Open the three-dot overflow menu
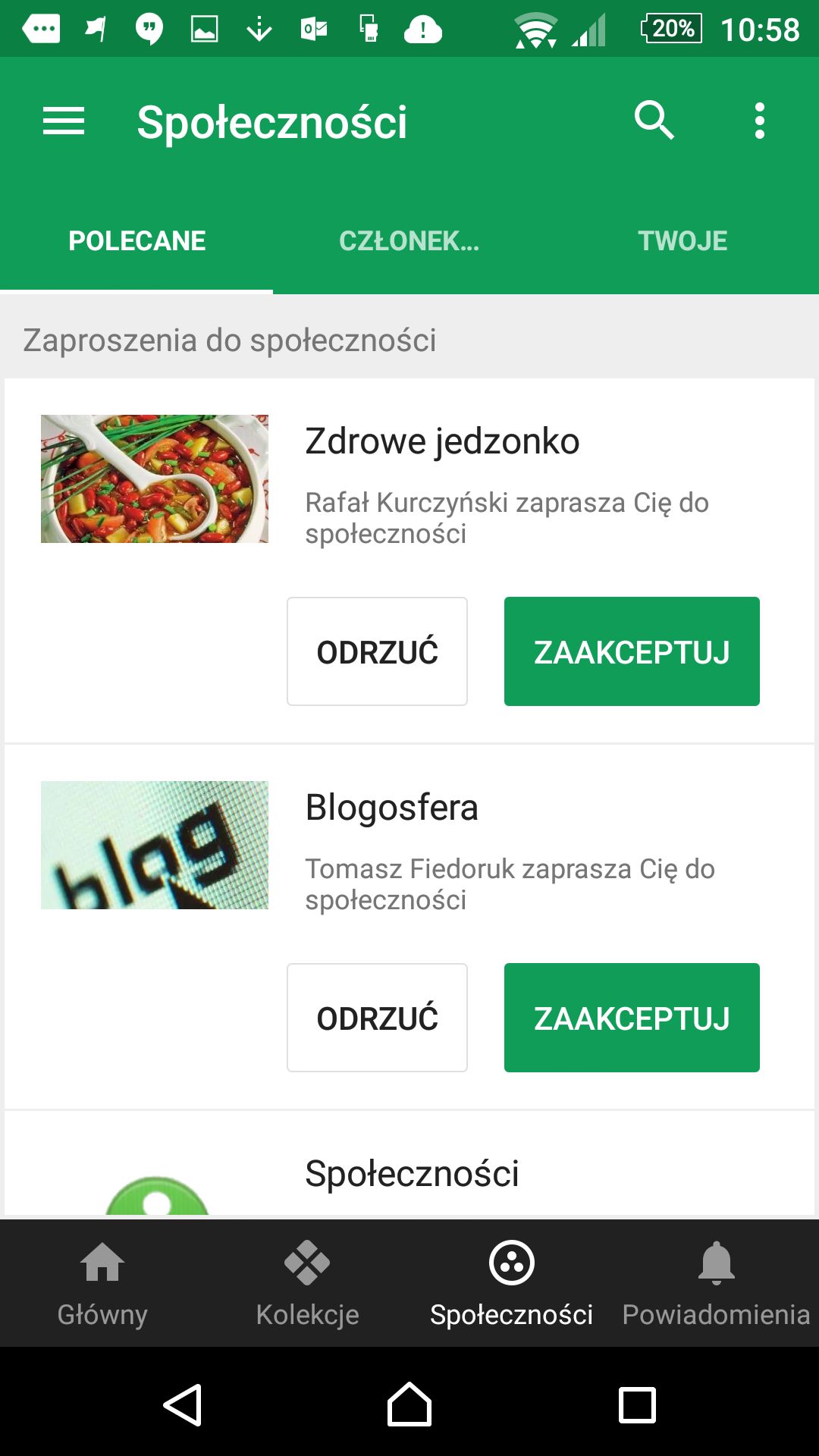819x1456 pixels. tap(759, 121)
